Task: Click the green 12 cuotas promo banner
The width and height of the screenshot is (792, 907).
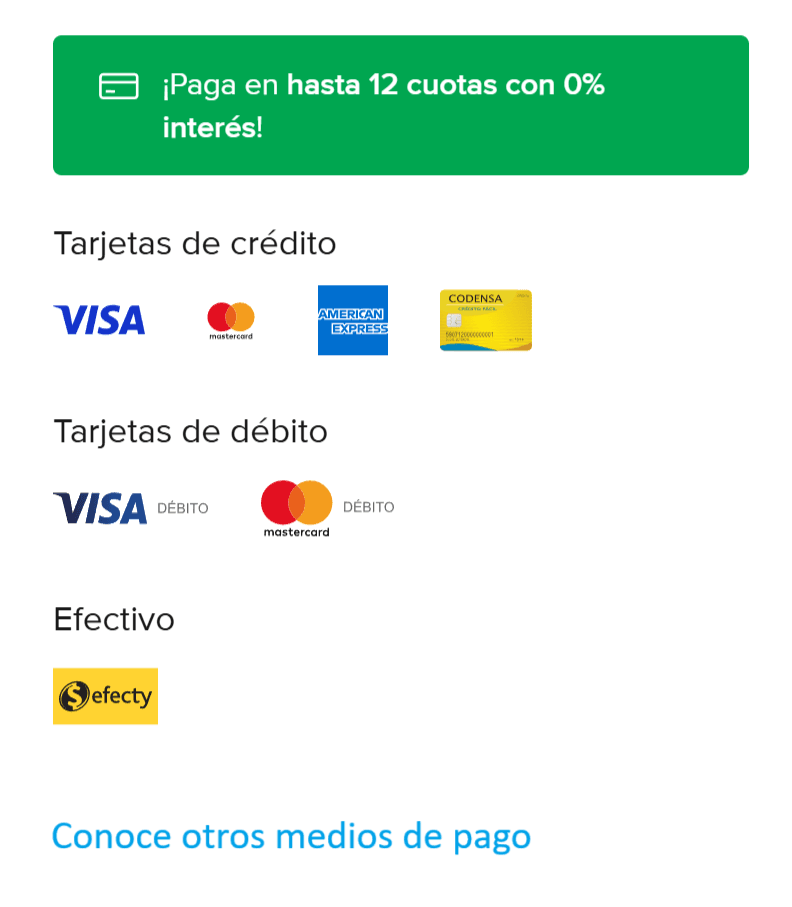Action: click(400, 105)
